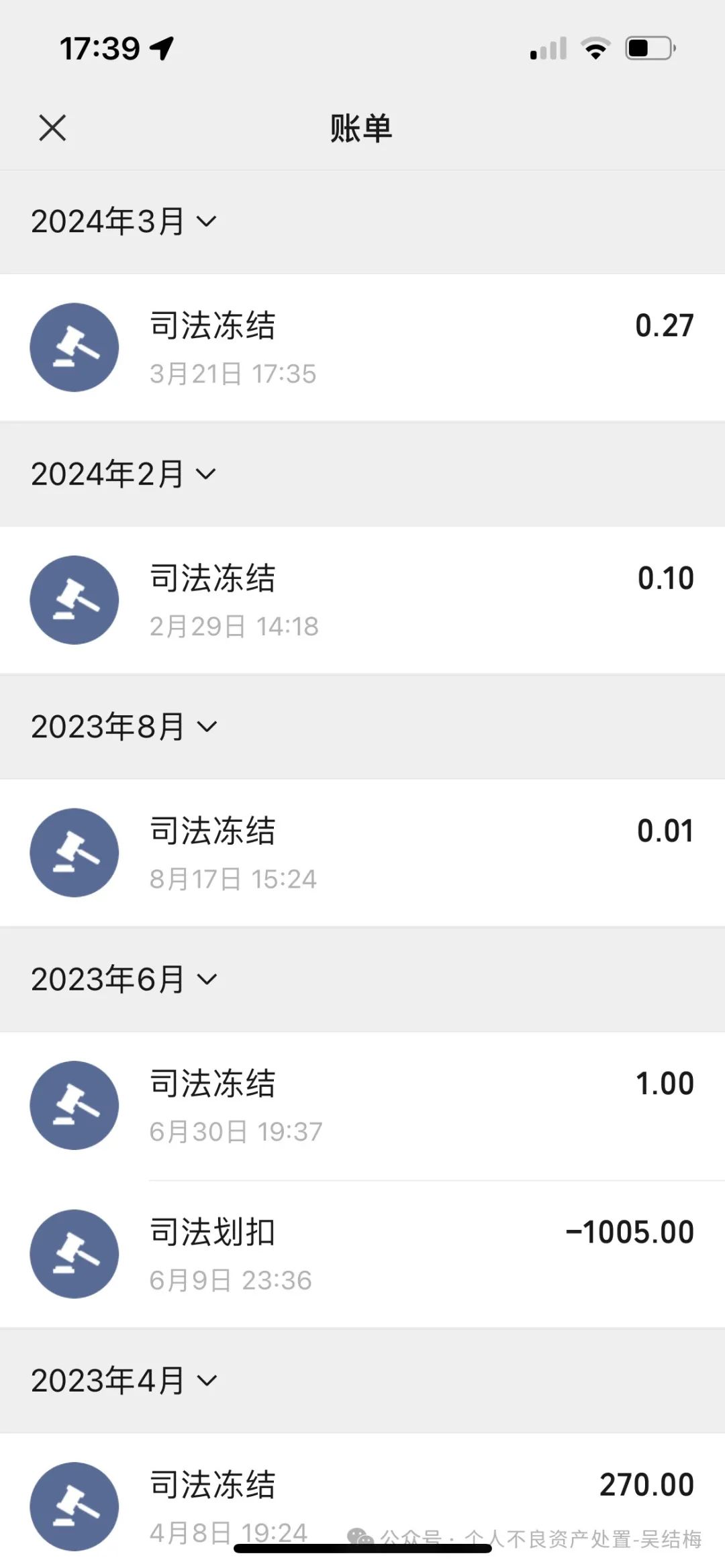This screenshot has height=1568, width=725.
Task: Expand the 2023年4月 month chooser
Action: pos(124,1380)
